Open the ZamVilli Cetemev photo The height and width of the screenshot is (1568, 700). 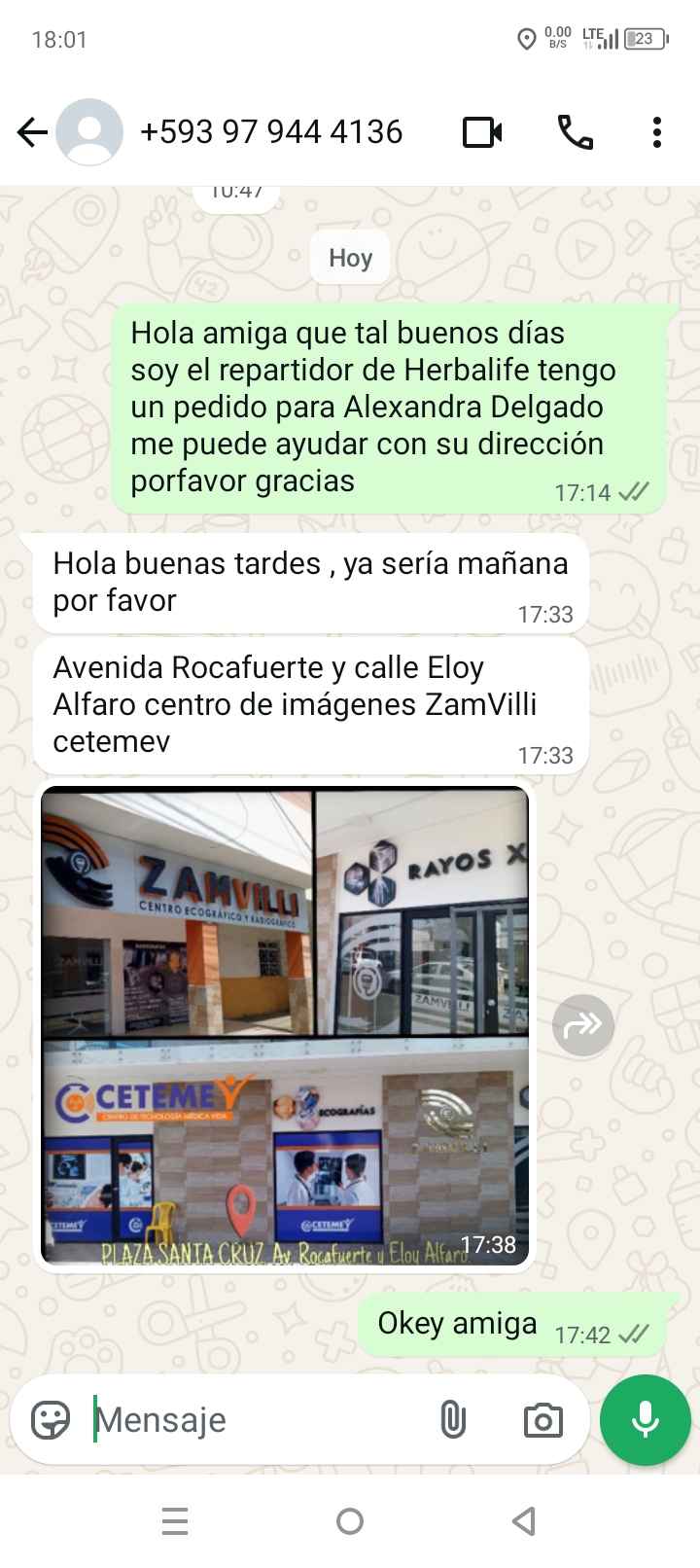click(x=285, y=1025)
